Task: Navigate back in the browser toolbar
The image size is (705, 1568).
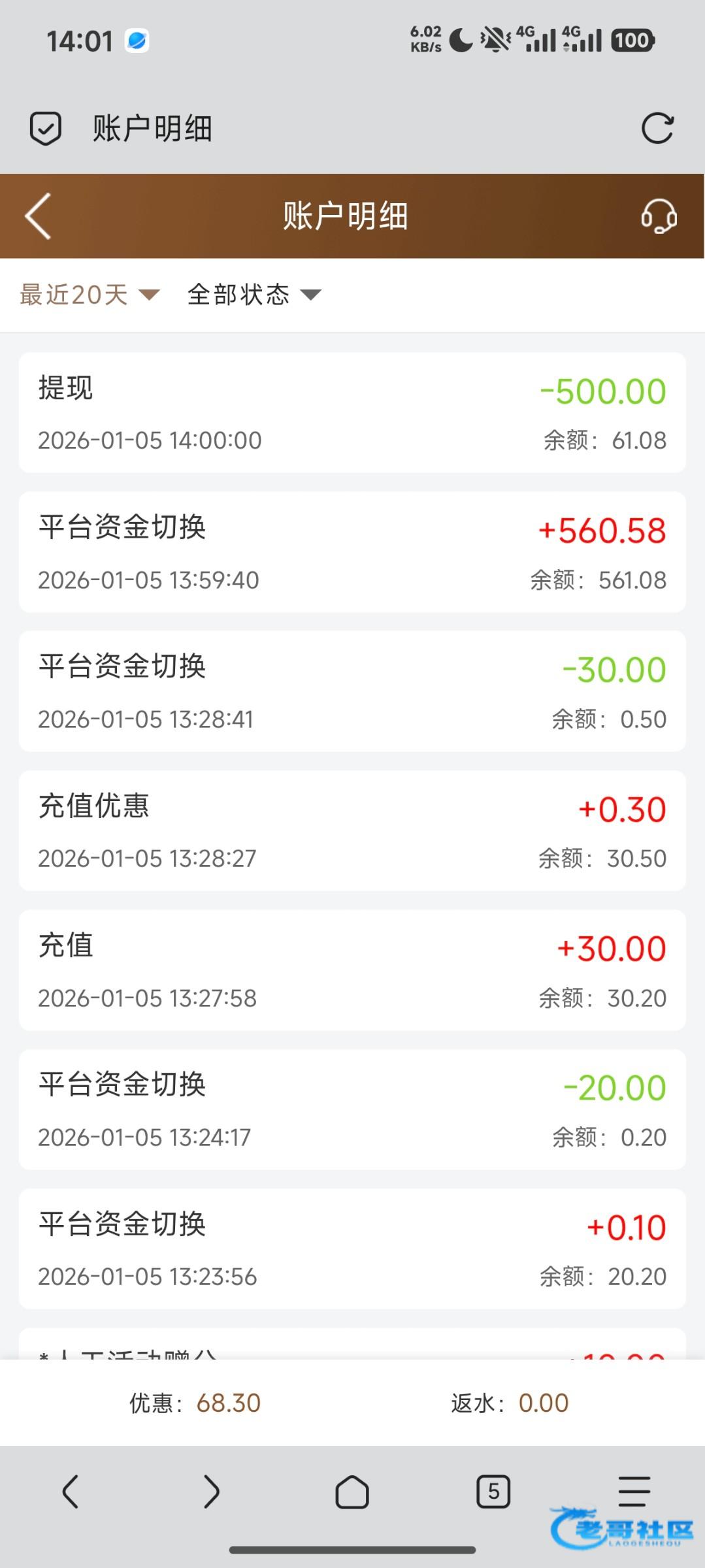Action: (x=71, y=1492)
